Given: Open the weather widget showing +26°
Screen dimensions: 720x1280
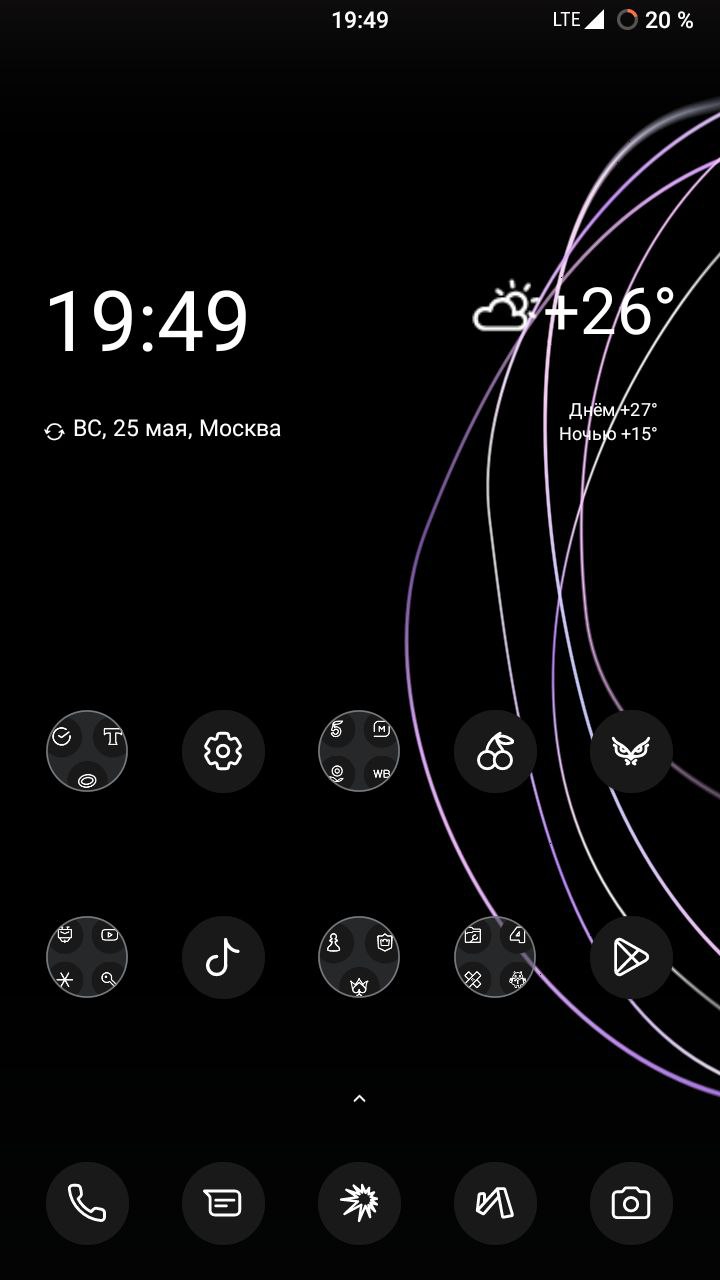Looking at the screenshot, I should 575,312.
